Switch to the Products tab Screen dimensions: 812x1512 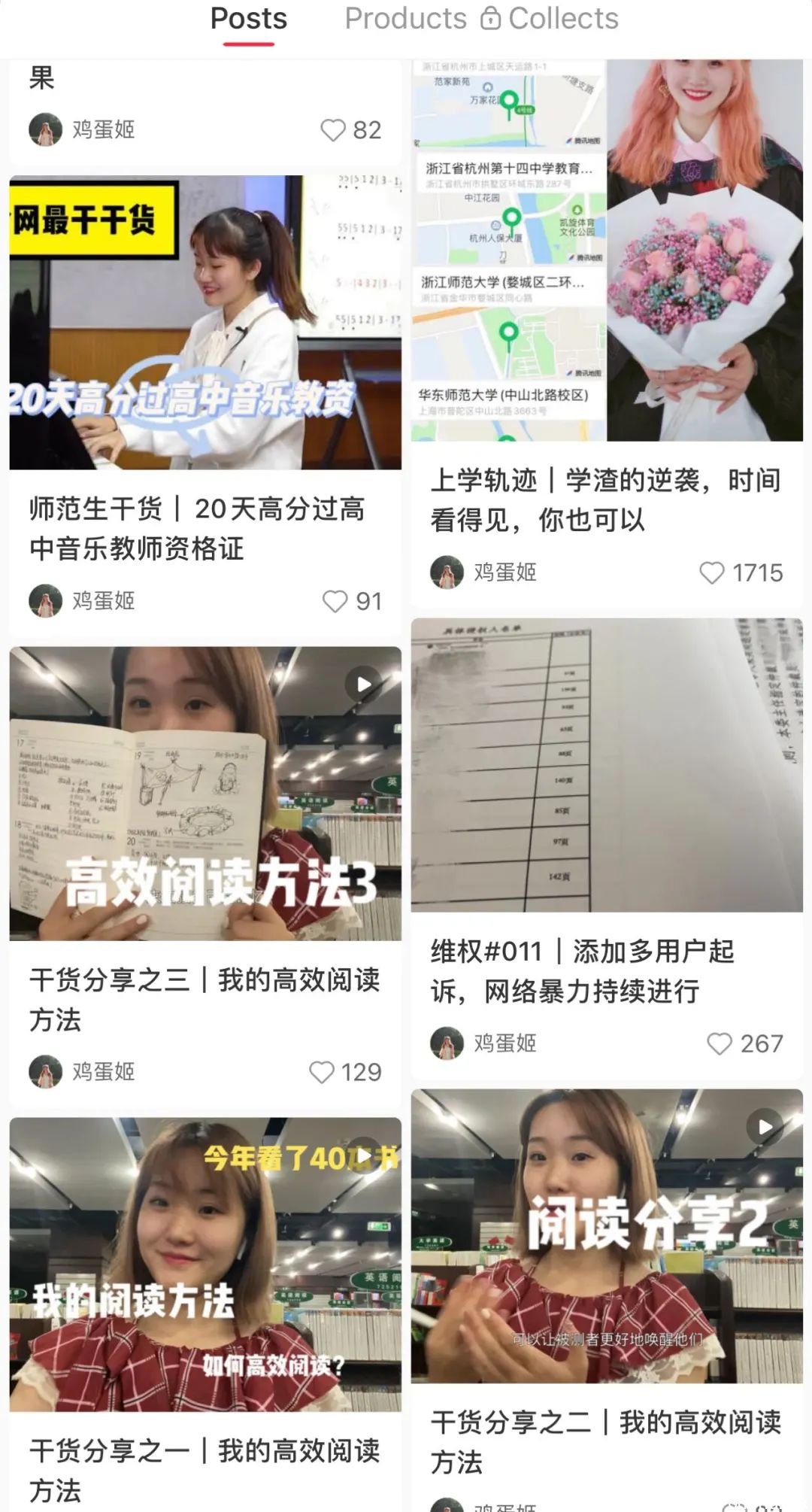pyautogui.click(x=405, y=20)
